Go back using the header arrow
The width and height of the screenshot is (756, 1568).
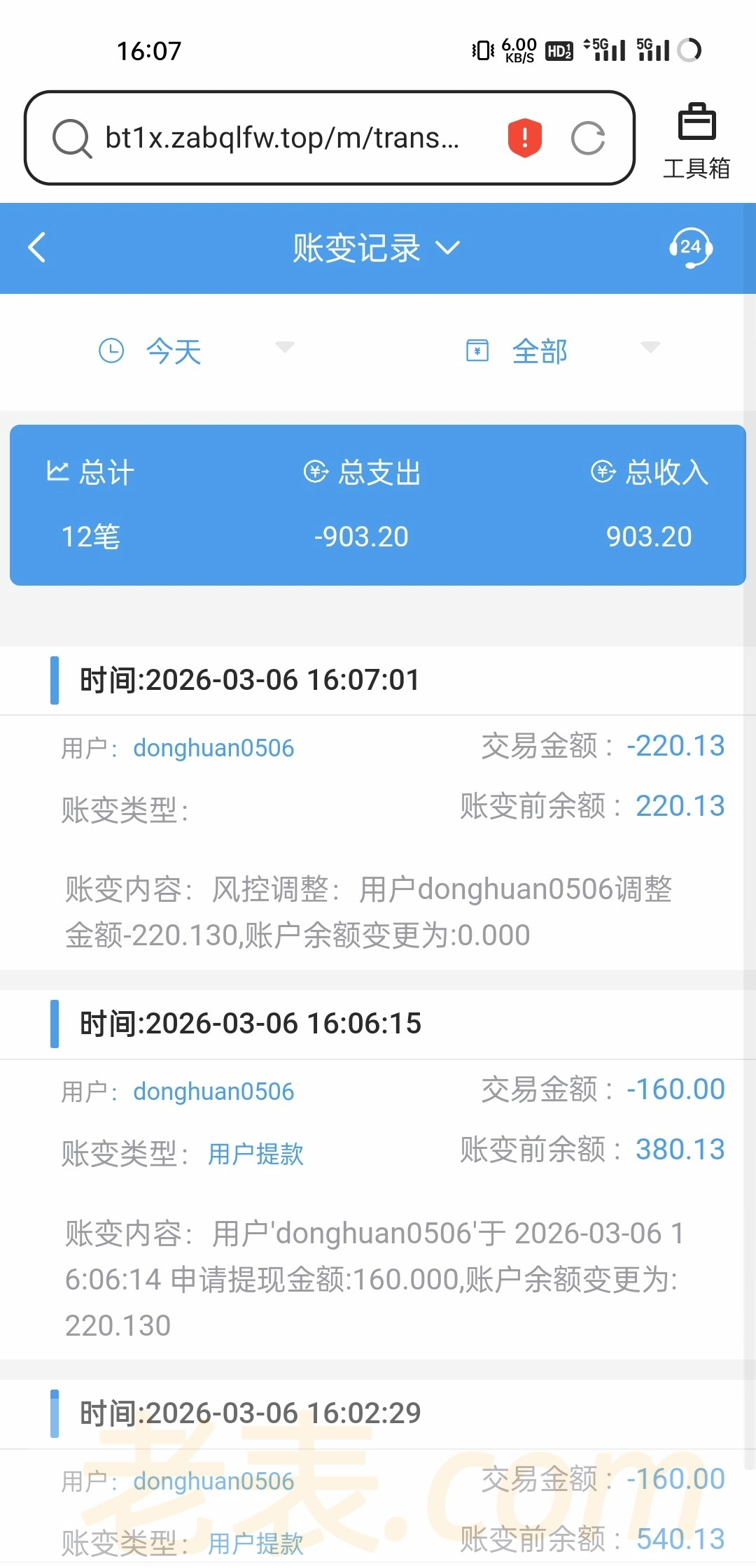pos(37,248)
